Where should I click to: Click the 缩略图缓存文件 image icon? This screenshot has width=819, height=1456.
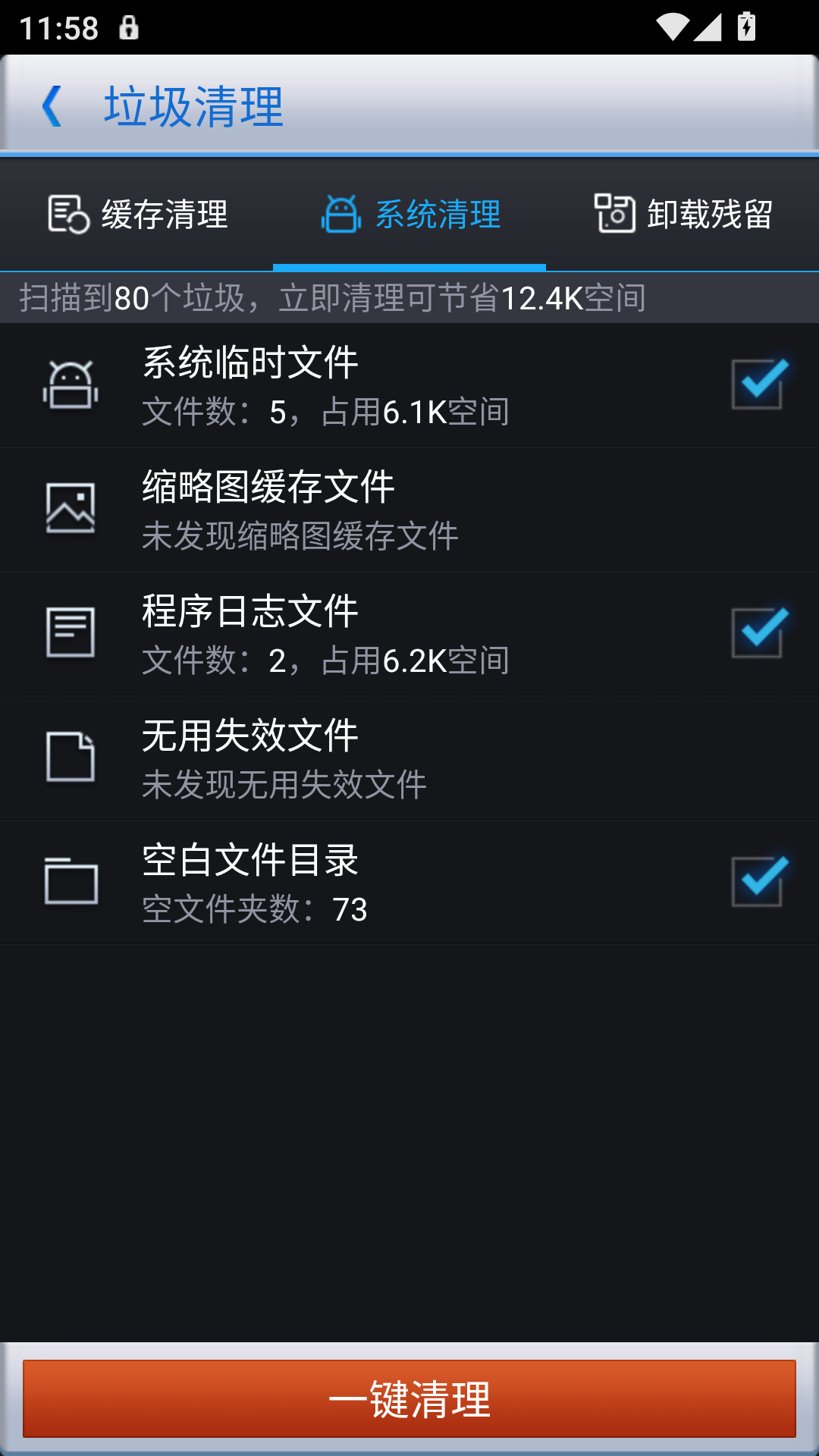coord(71,507)
